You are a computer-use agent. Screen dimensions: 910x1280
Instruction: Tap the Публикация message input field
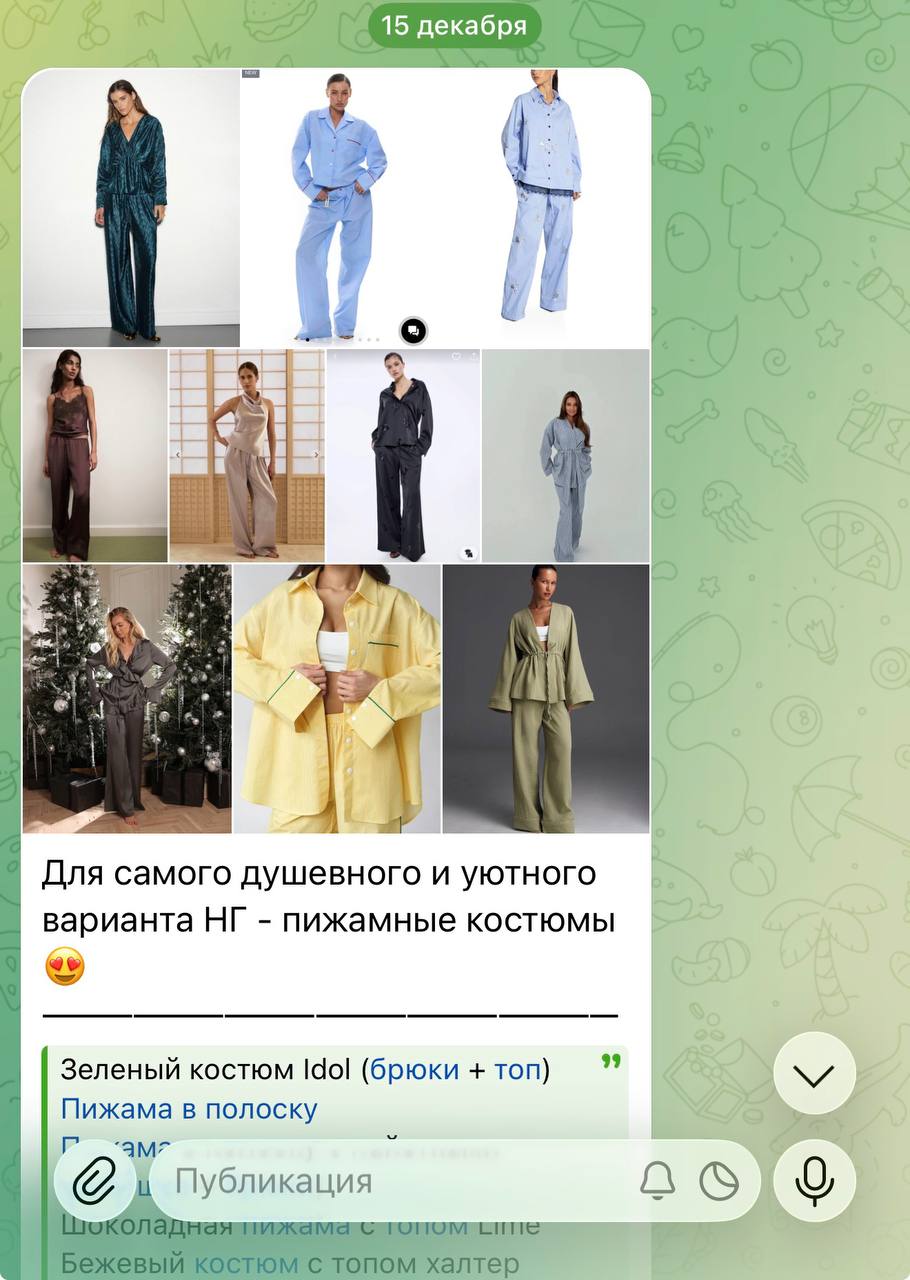pyautogui.click(x=400, y=1181)
